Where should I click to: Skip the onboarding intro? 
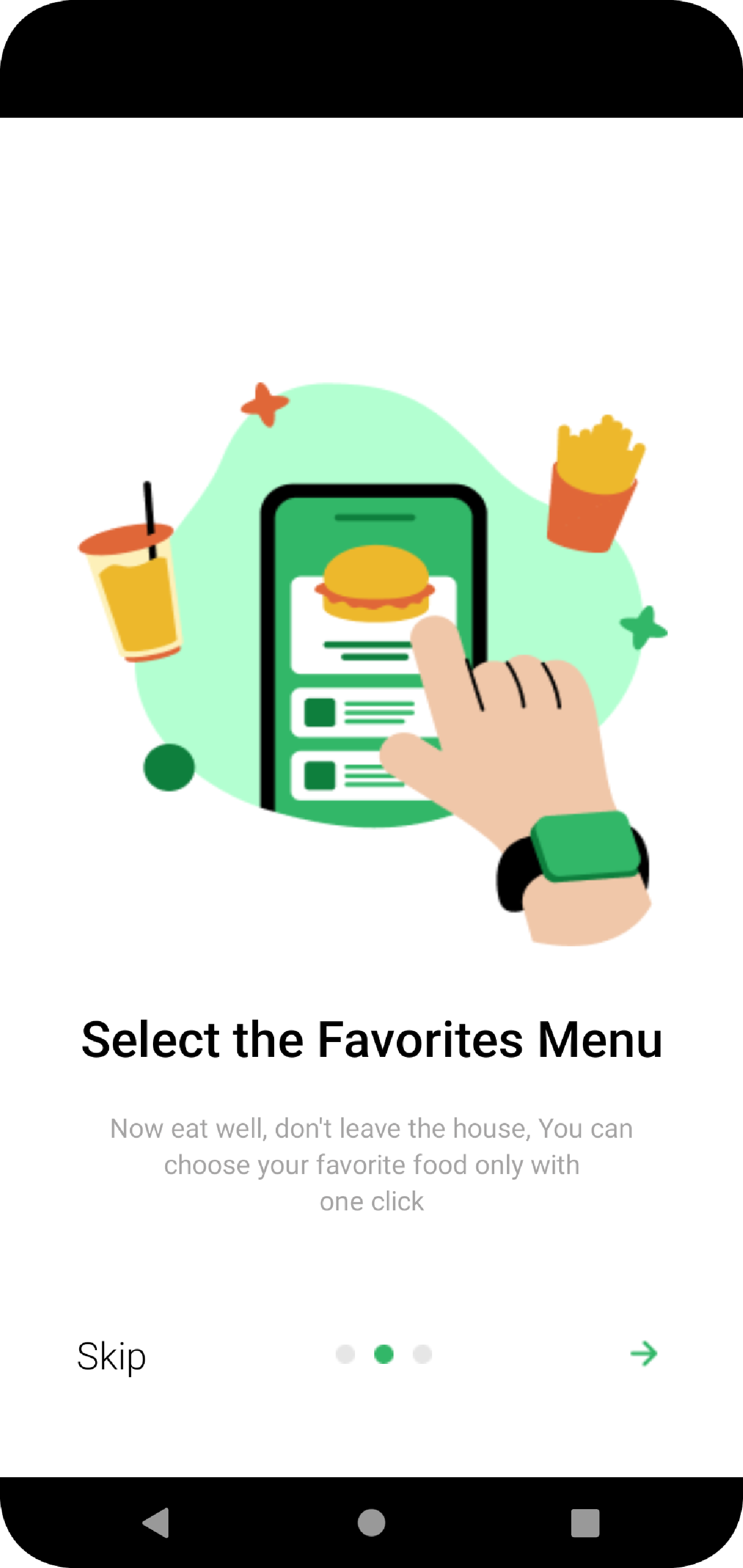point(111,1357)
